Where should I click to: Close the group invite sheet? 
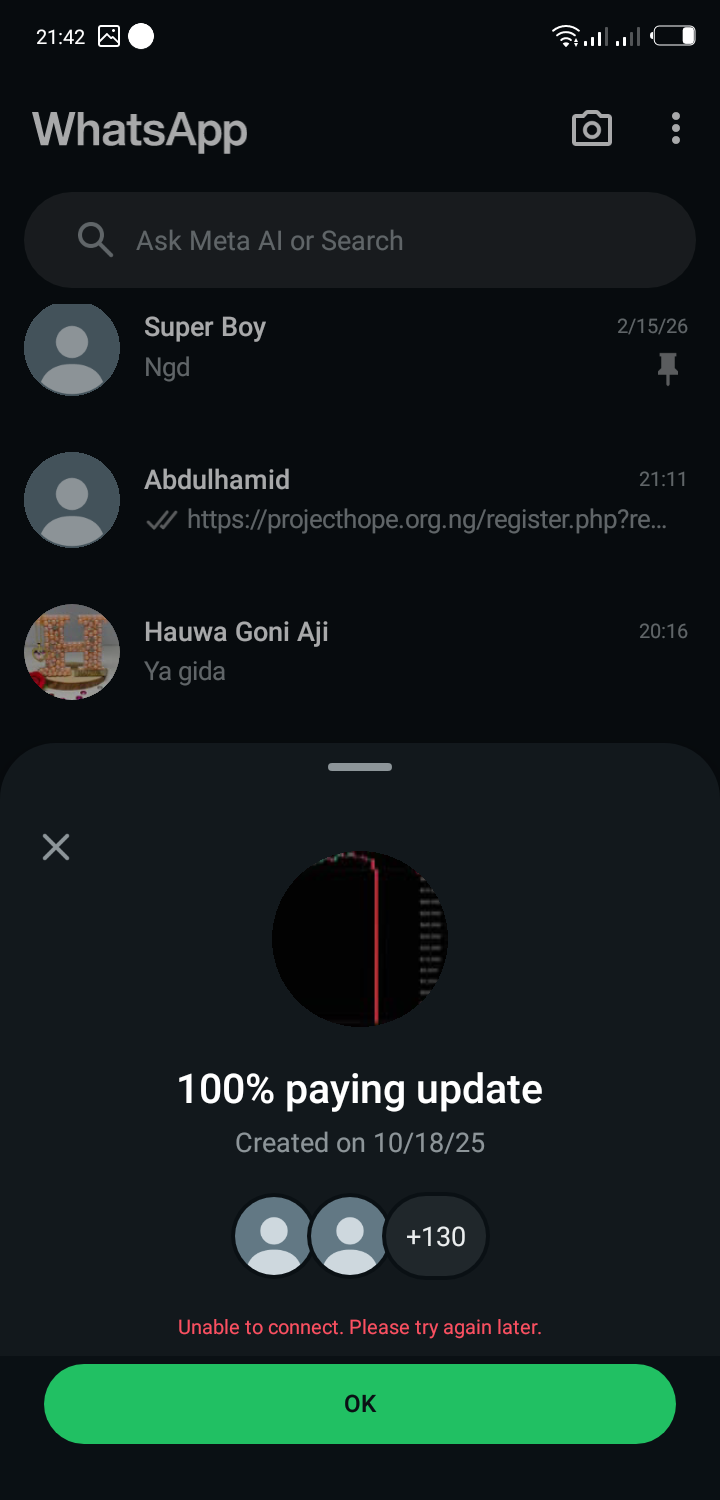click(56, 847)
